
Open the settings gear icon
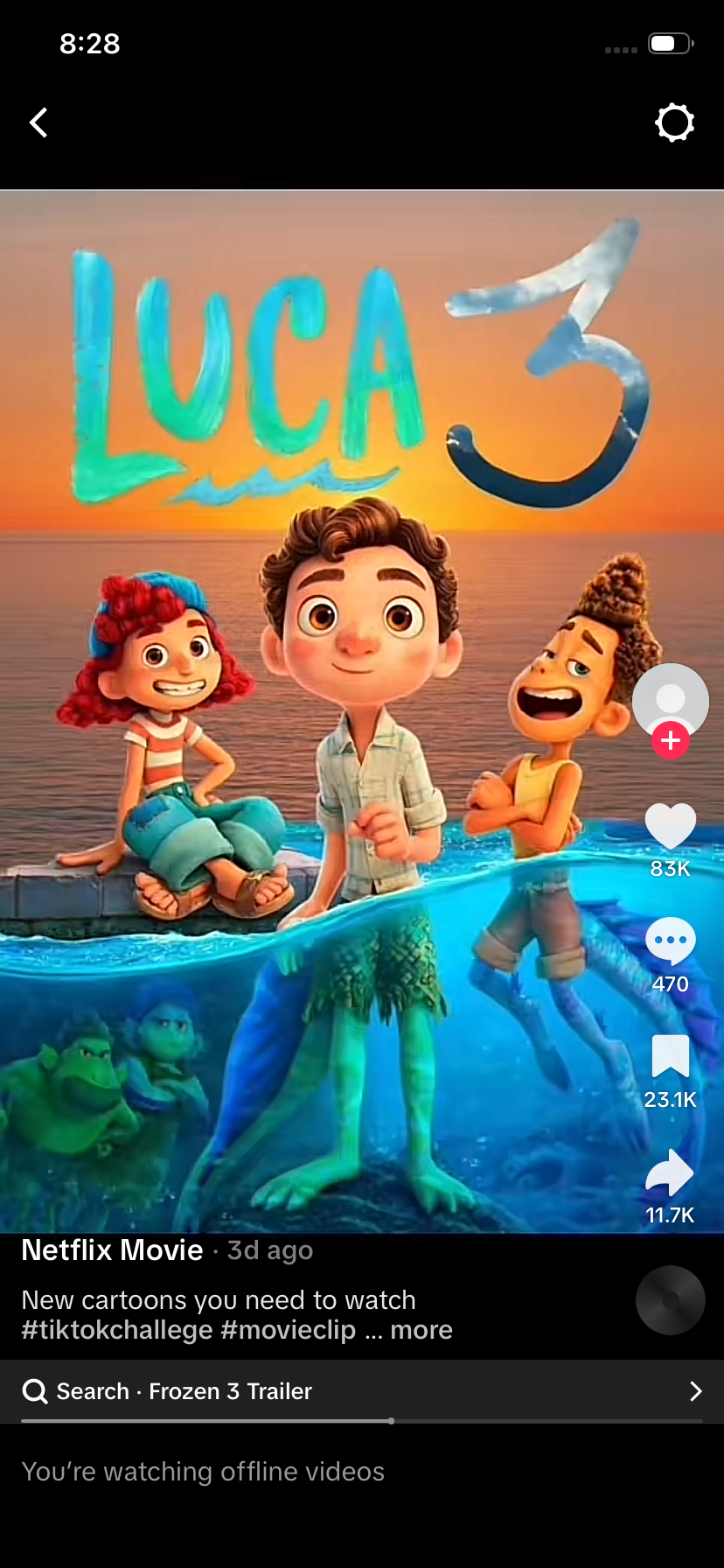674,122
